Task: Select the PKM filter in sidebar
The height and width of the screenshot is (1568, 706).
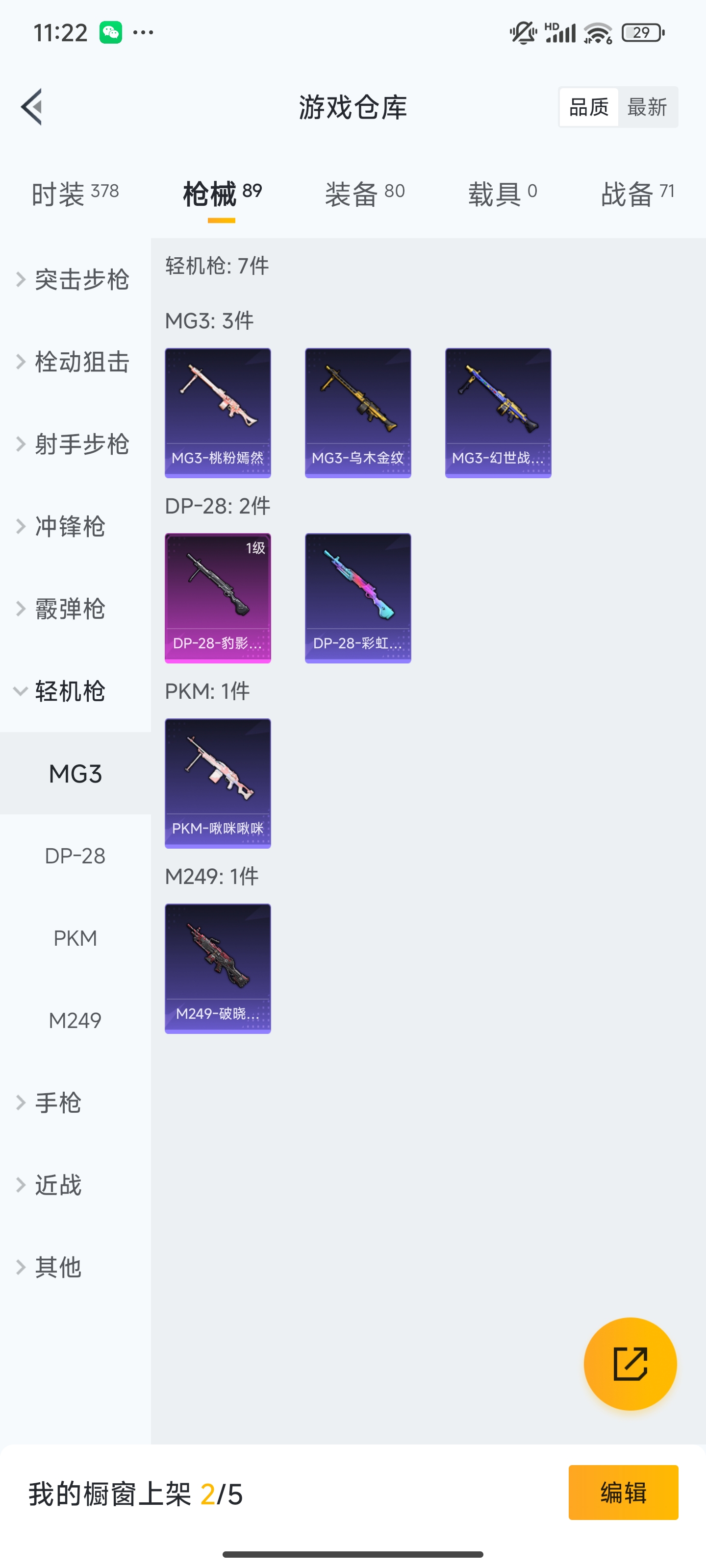Action: coord(76,937)
